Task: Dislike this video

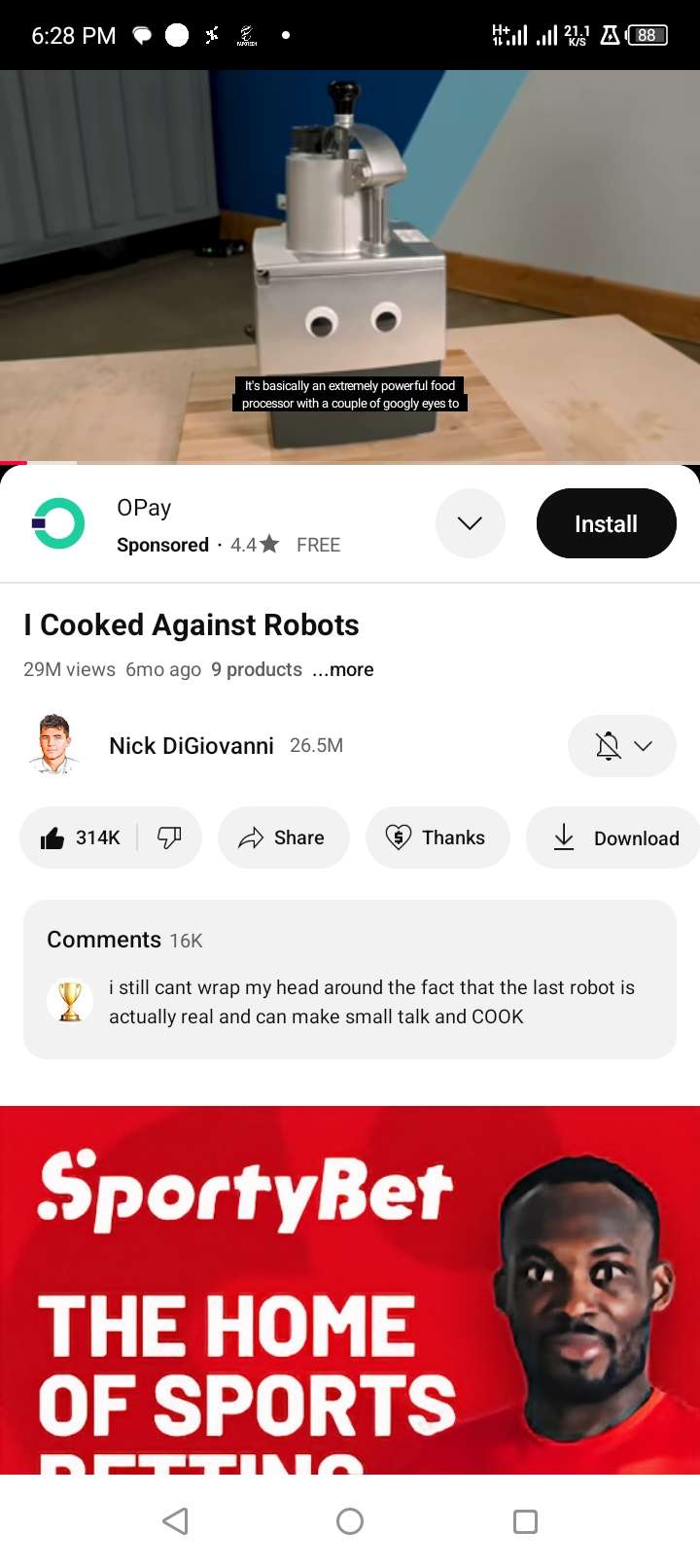Action: click(x=170, y=837)
